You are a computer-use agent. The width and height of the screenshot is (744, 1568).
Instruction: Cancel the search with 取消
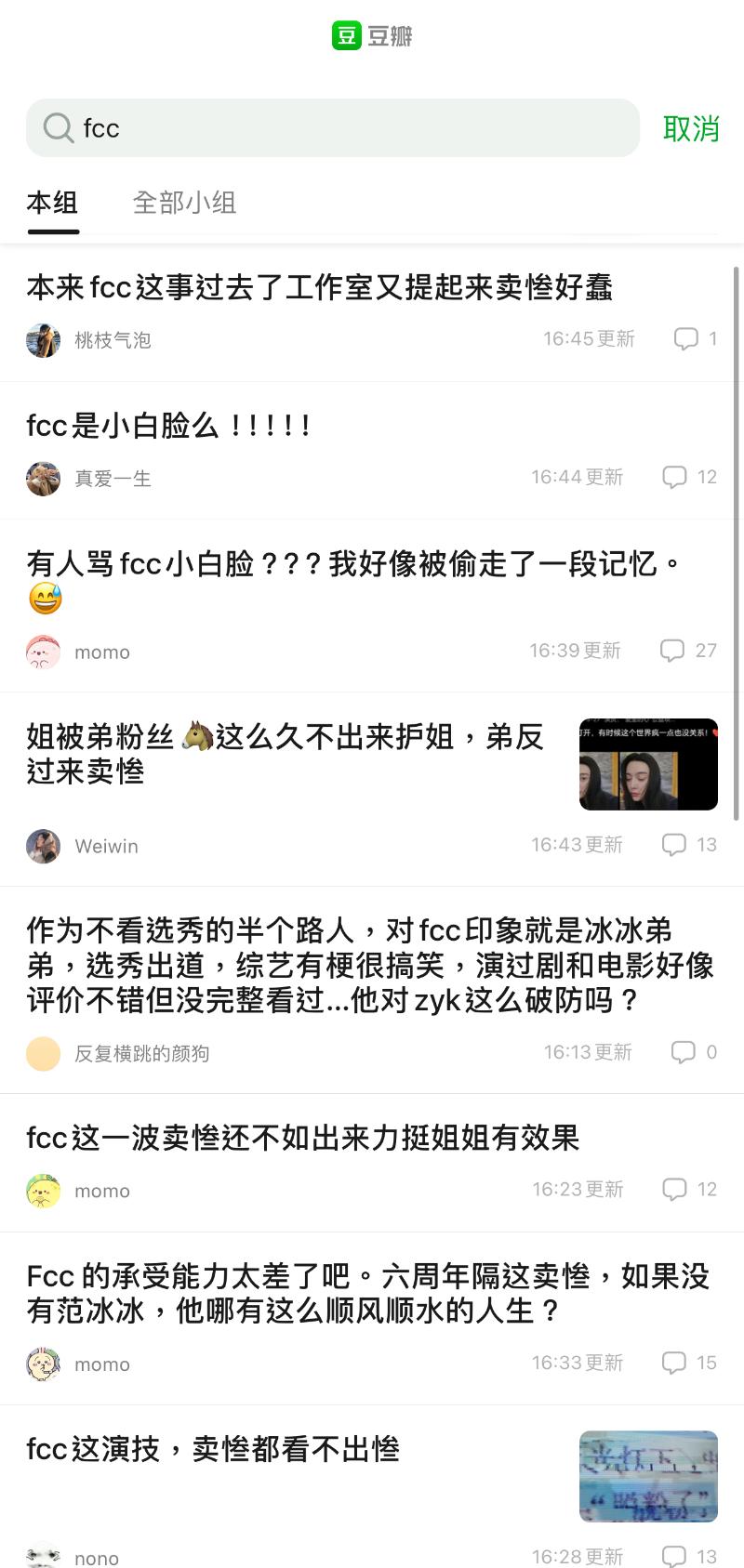pyautogui.click(x=691, y=128)
